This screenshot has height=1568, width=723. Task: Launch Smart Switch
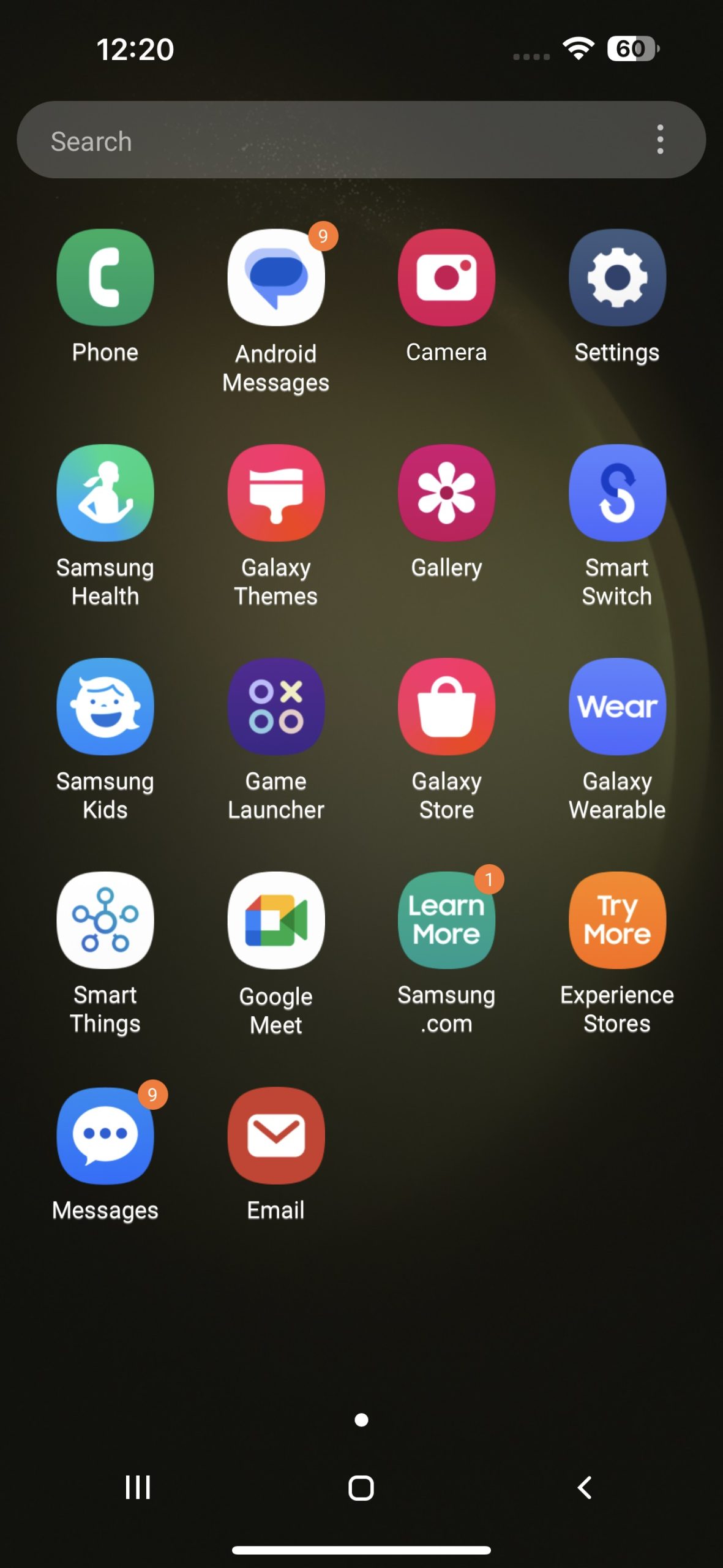tap(617, 492)
